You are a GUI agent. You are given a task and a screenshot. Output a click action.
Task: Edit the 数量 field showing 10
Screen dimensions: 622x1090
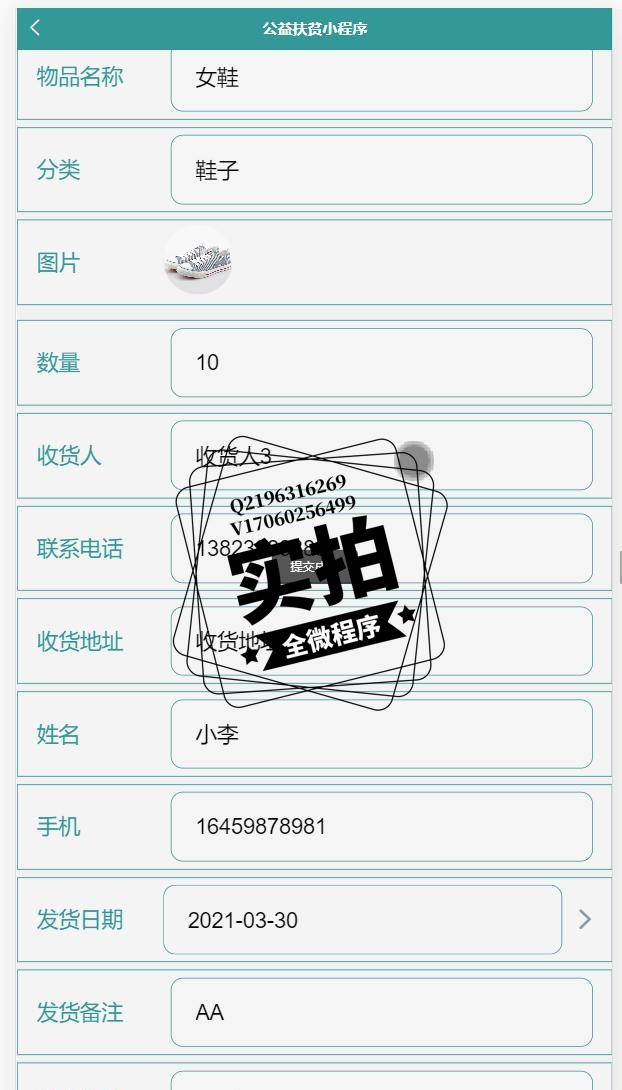pyautogui.click(x=381, y=362)
